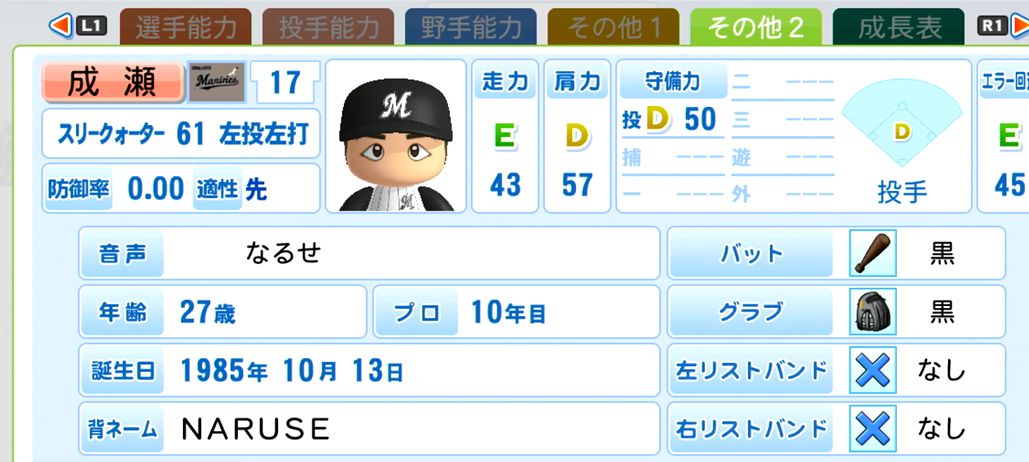Select the 野手能力 tab

(x=471, y=27)
